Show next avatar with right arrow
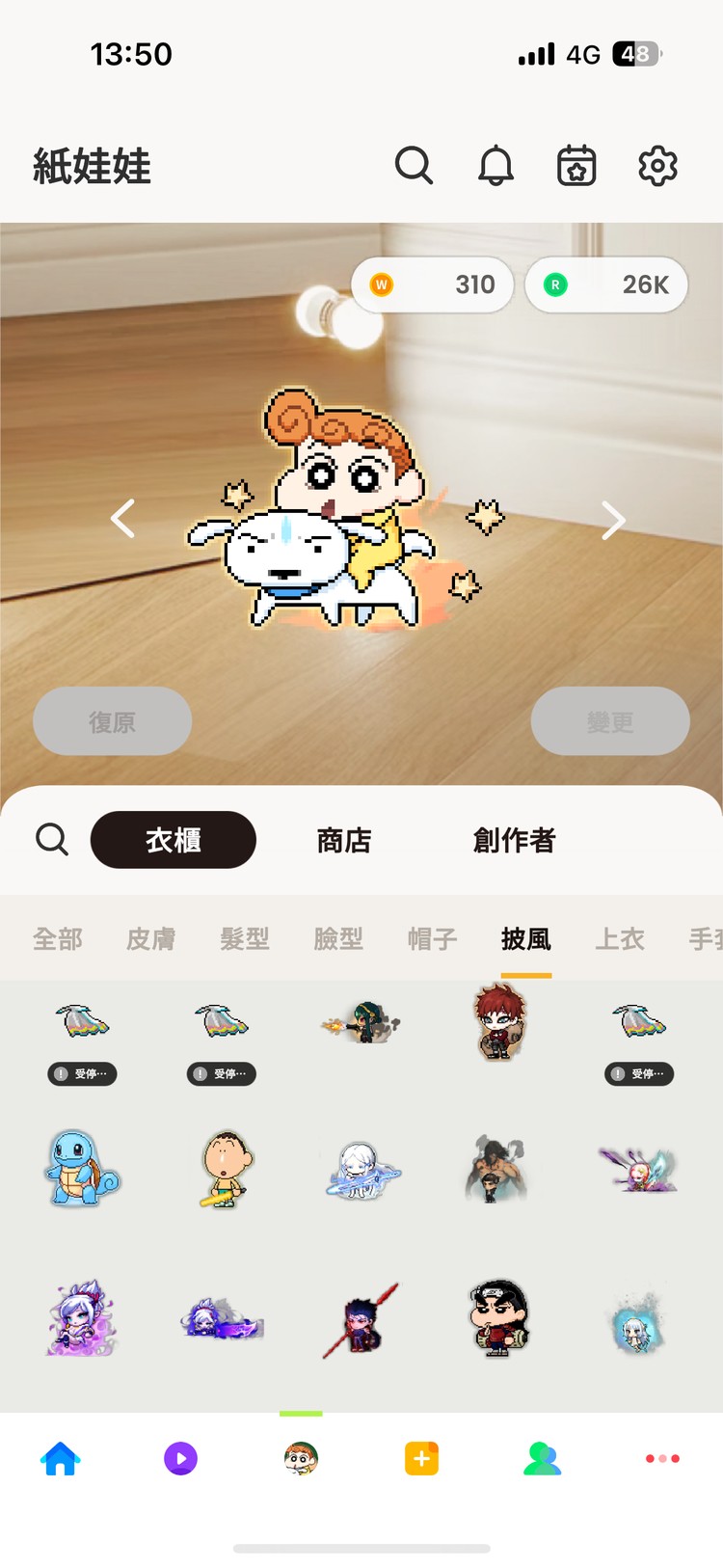Screen dimensions: 723x1568 tap(613, 521)
